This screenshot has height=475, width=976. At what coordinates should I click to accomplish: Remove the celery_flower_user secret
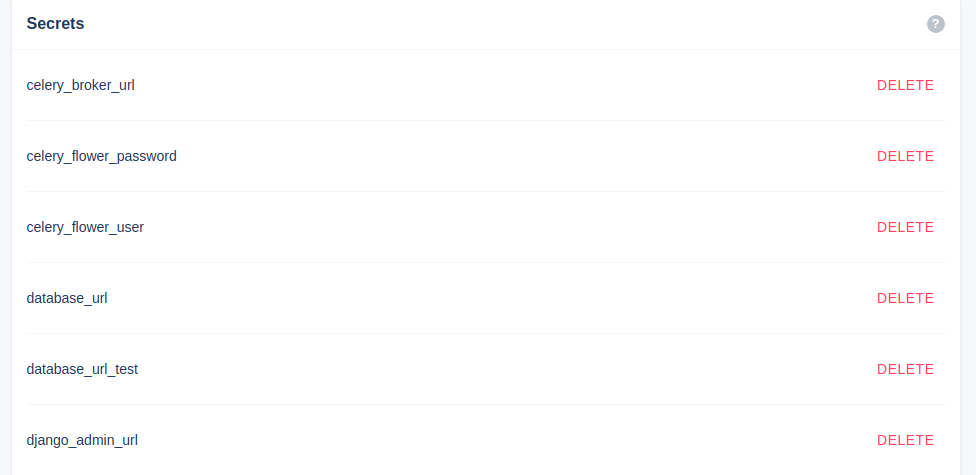point(905,227)
